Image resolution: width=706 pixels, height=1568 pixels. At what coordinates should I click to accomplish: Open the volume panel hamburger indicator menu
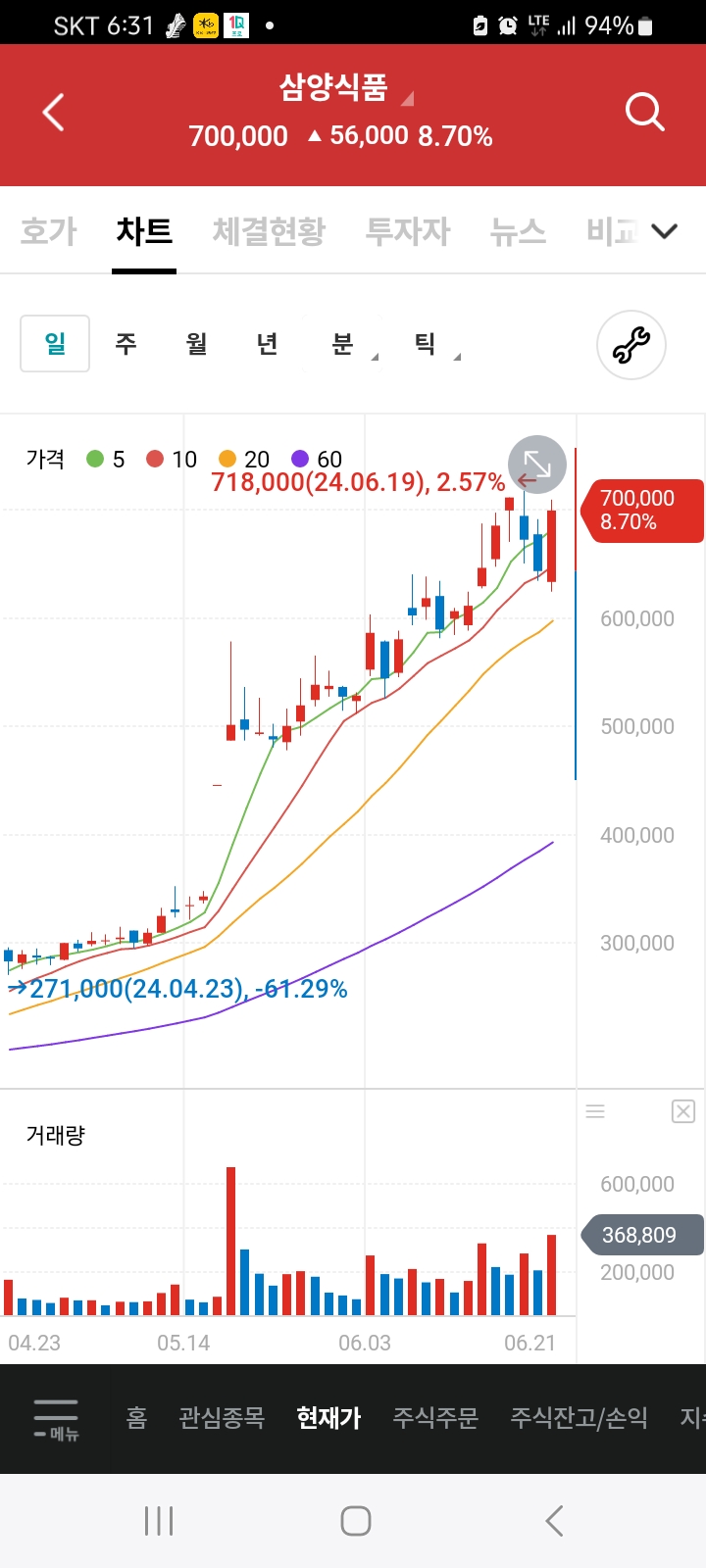click(x=595, y=1110)
